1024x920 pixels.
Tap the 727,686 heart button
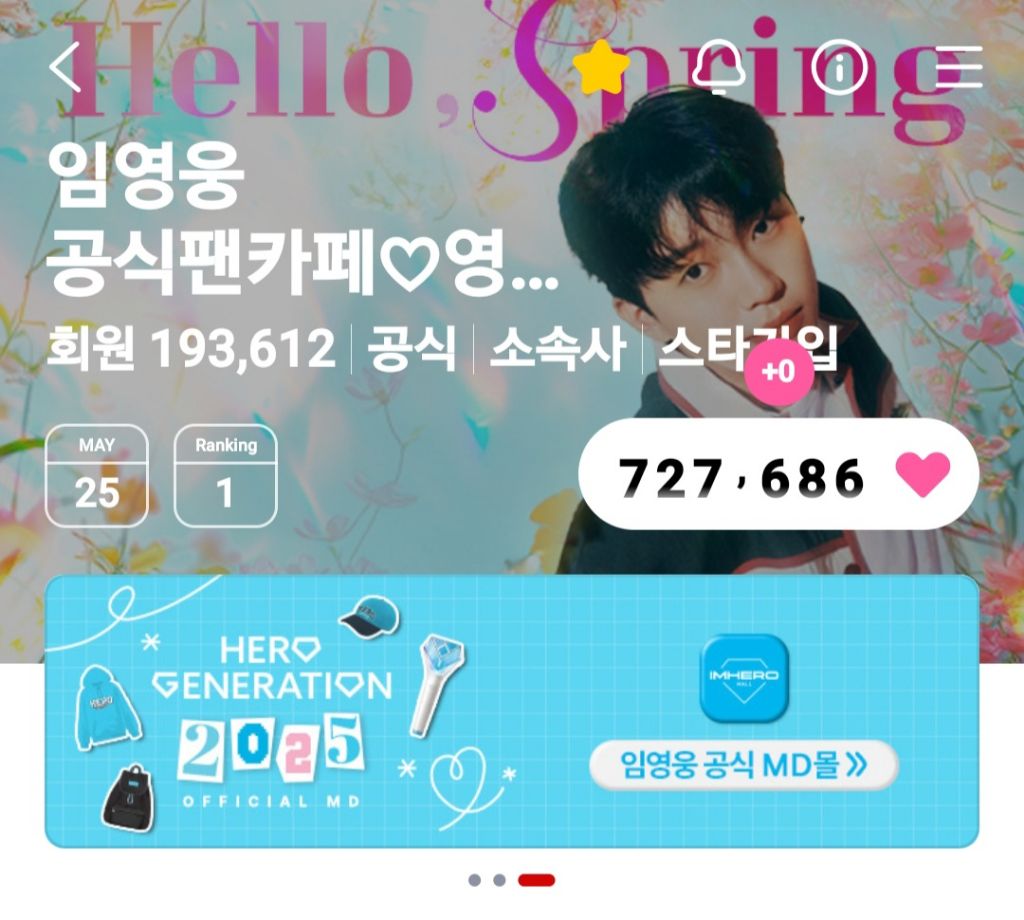click(x=778, y=474)
